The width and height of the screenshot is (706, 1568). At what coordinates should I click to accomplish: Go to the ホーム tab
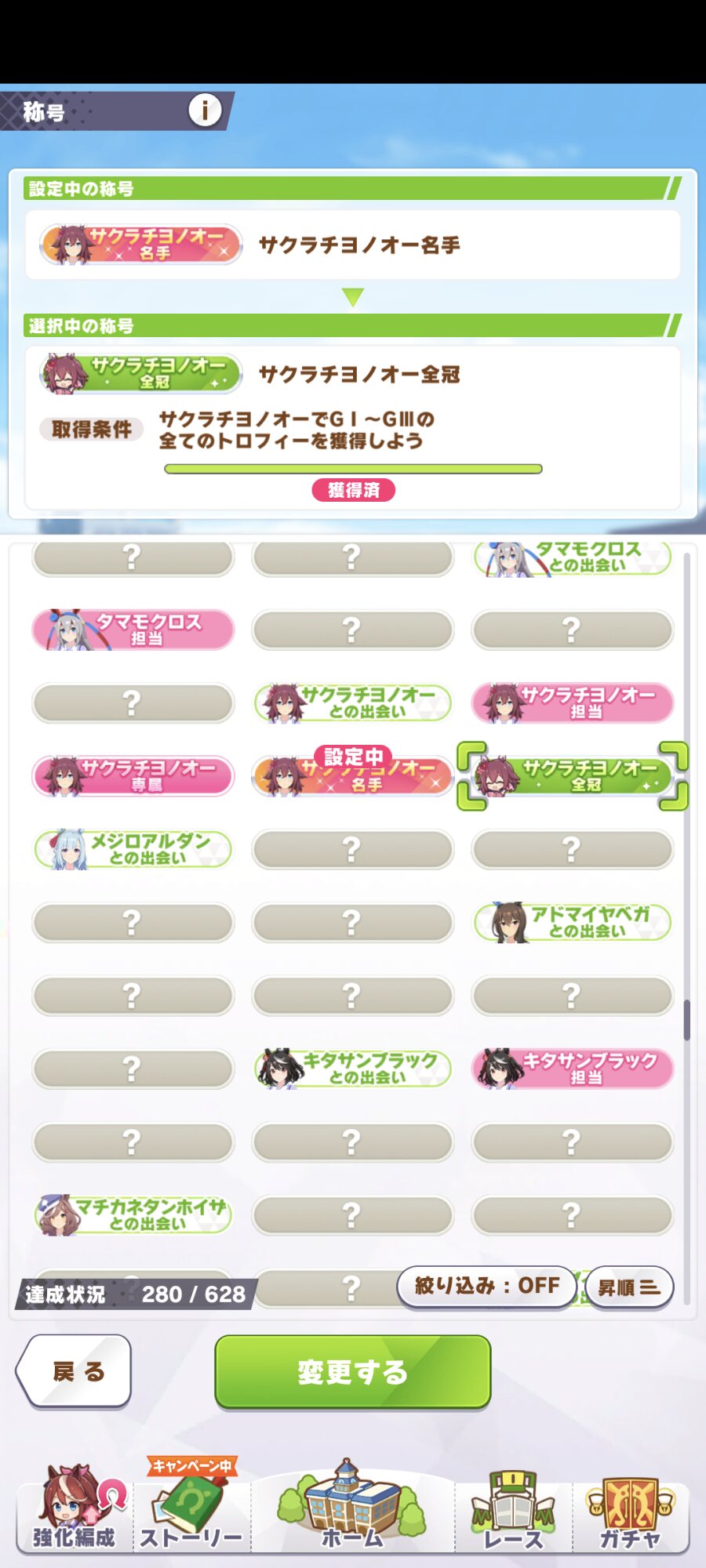click(353, 1505)
